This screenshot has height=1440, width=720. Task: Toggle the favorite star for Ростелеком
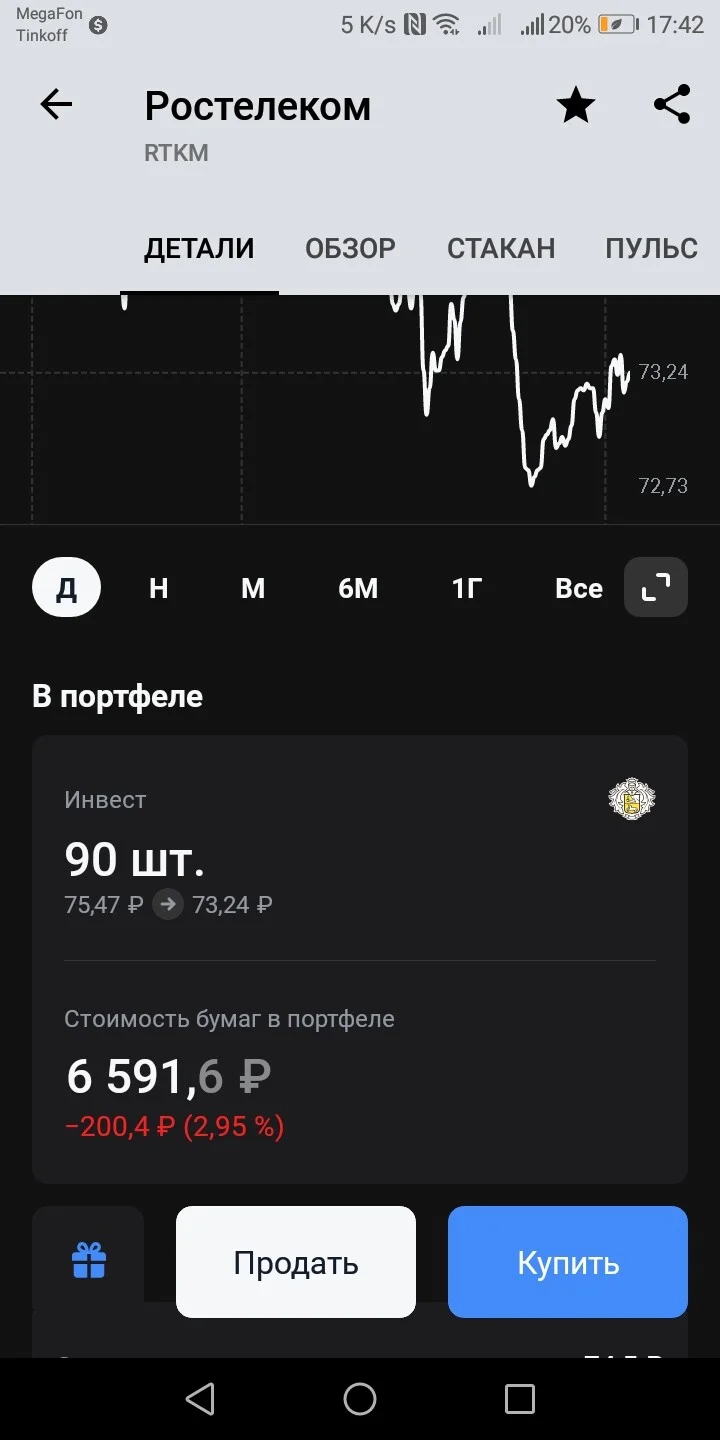[x=576, y=104]
